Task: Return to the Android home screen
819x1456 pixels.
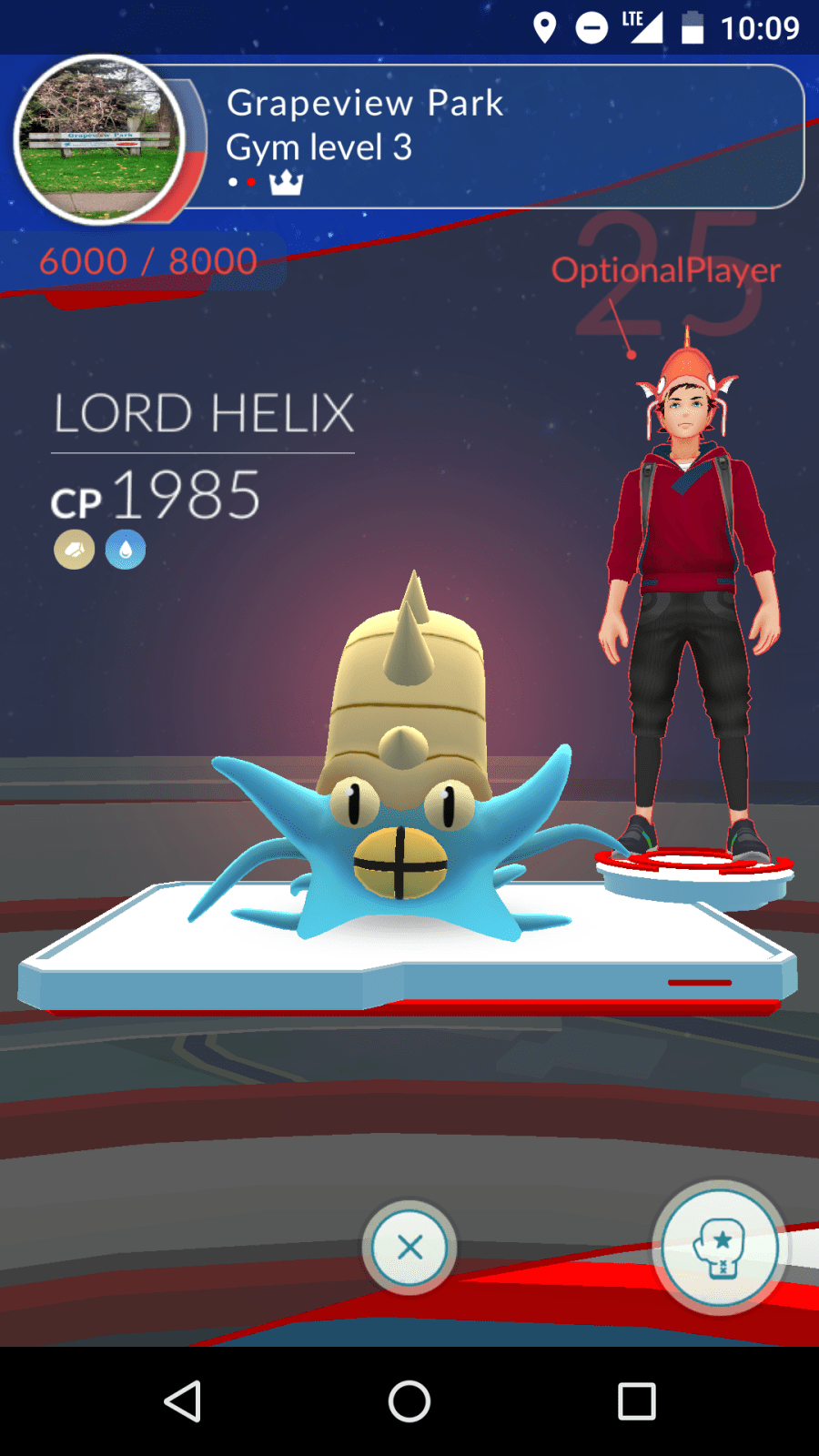Action: pyautogui.click(x=409, y=1401)
